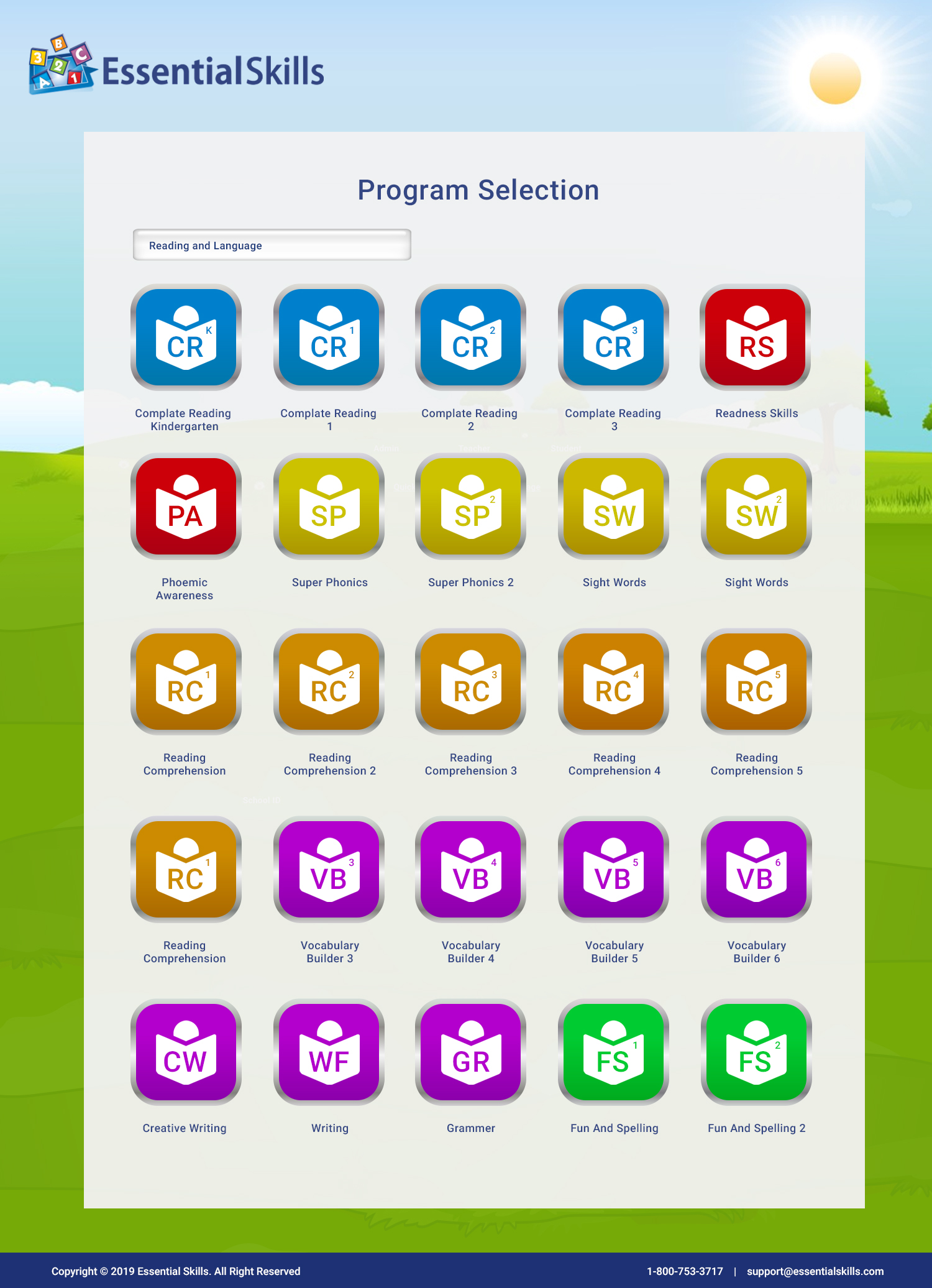Screen dimensions: 932x1288
Task: Start Phoemic Awareness program
Action: [x=186, y=507]
